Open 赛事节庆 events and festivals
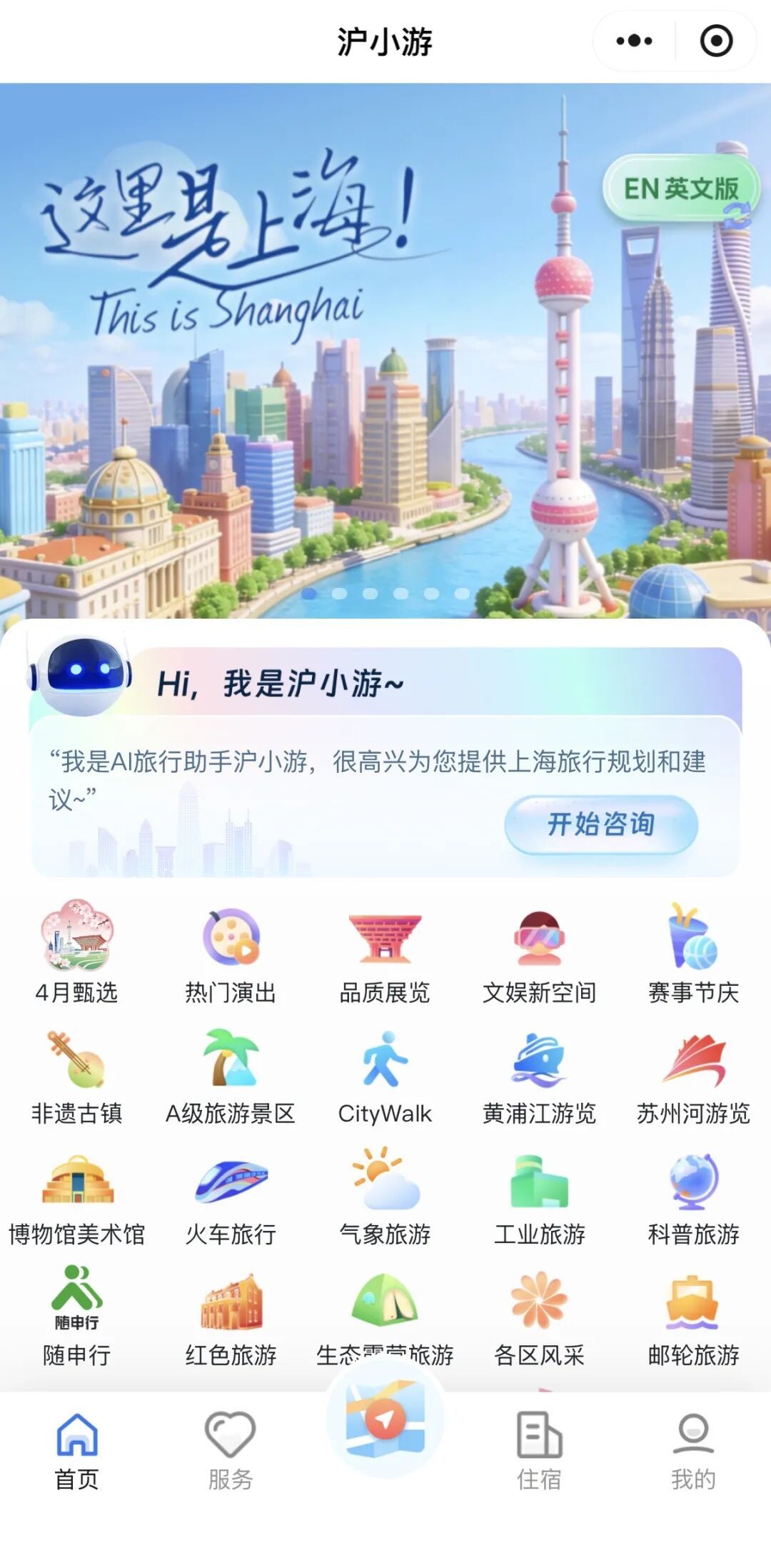Image resolution: width=771 pixels, height=1568 pixels. [692, 952]
